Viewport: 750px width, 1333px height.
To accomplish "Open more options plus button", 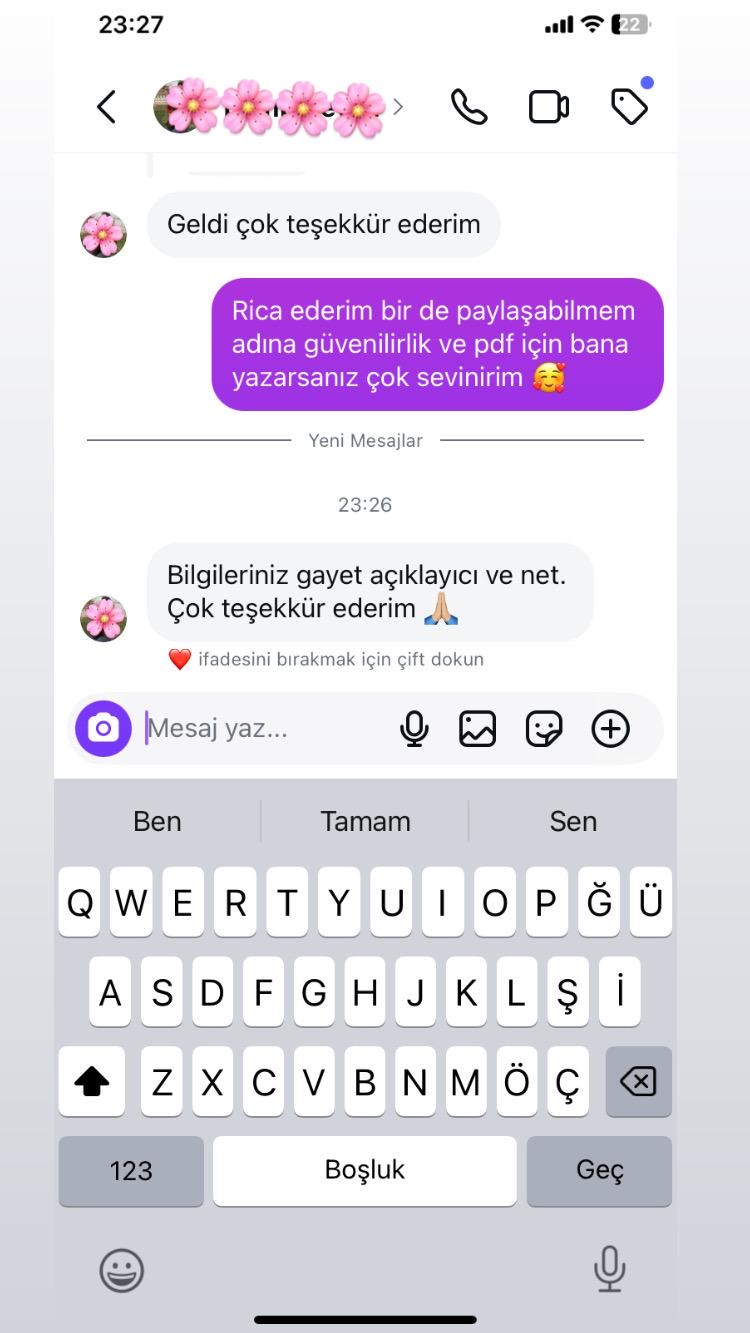I will click(610, 729).
